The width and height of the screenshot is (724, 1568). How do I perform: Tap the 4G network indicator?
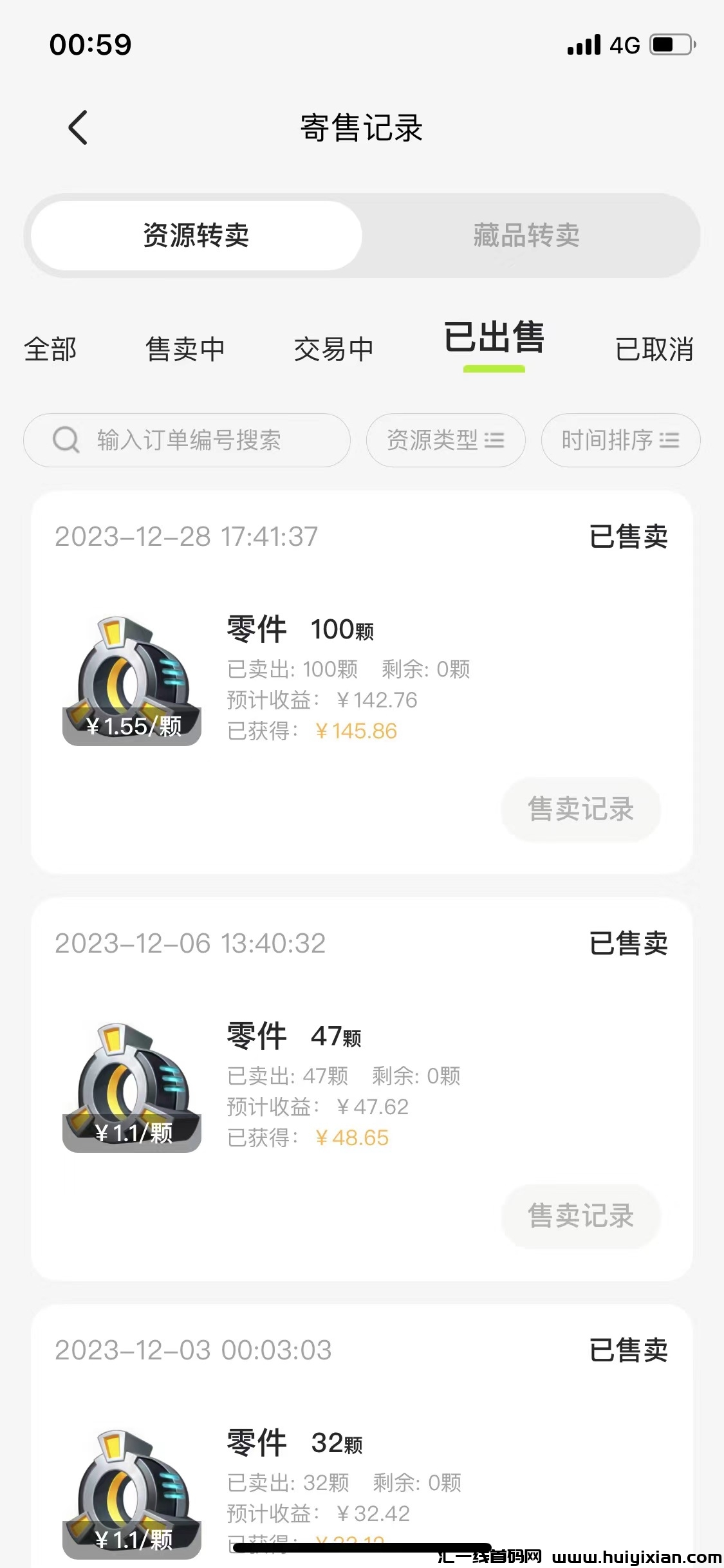[623, 44]
